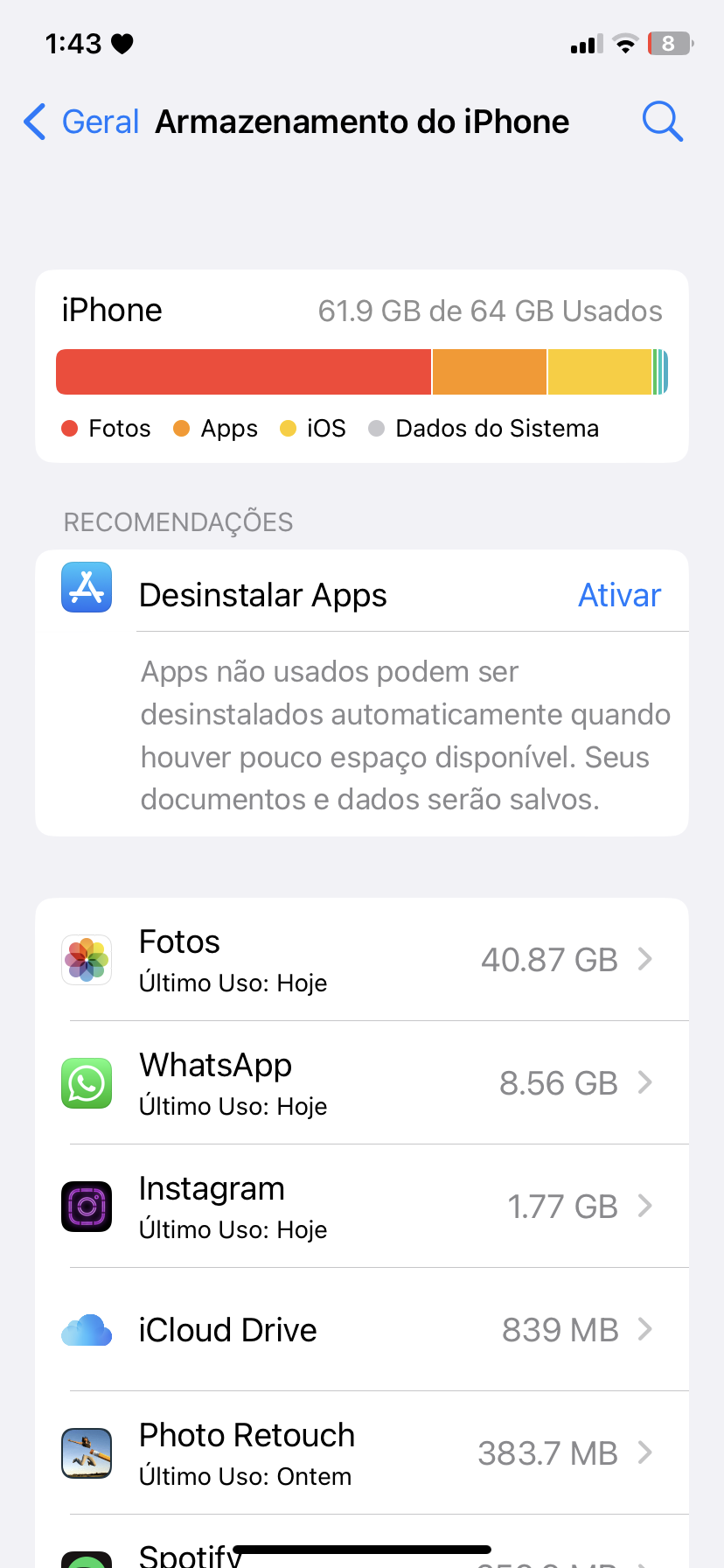Screen dimensions: 724x1568
Task: Open Fotos storage details
Action: click(362, 960)
